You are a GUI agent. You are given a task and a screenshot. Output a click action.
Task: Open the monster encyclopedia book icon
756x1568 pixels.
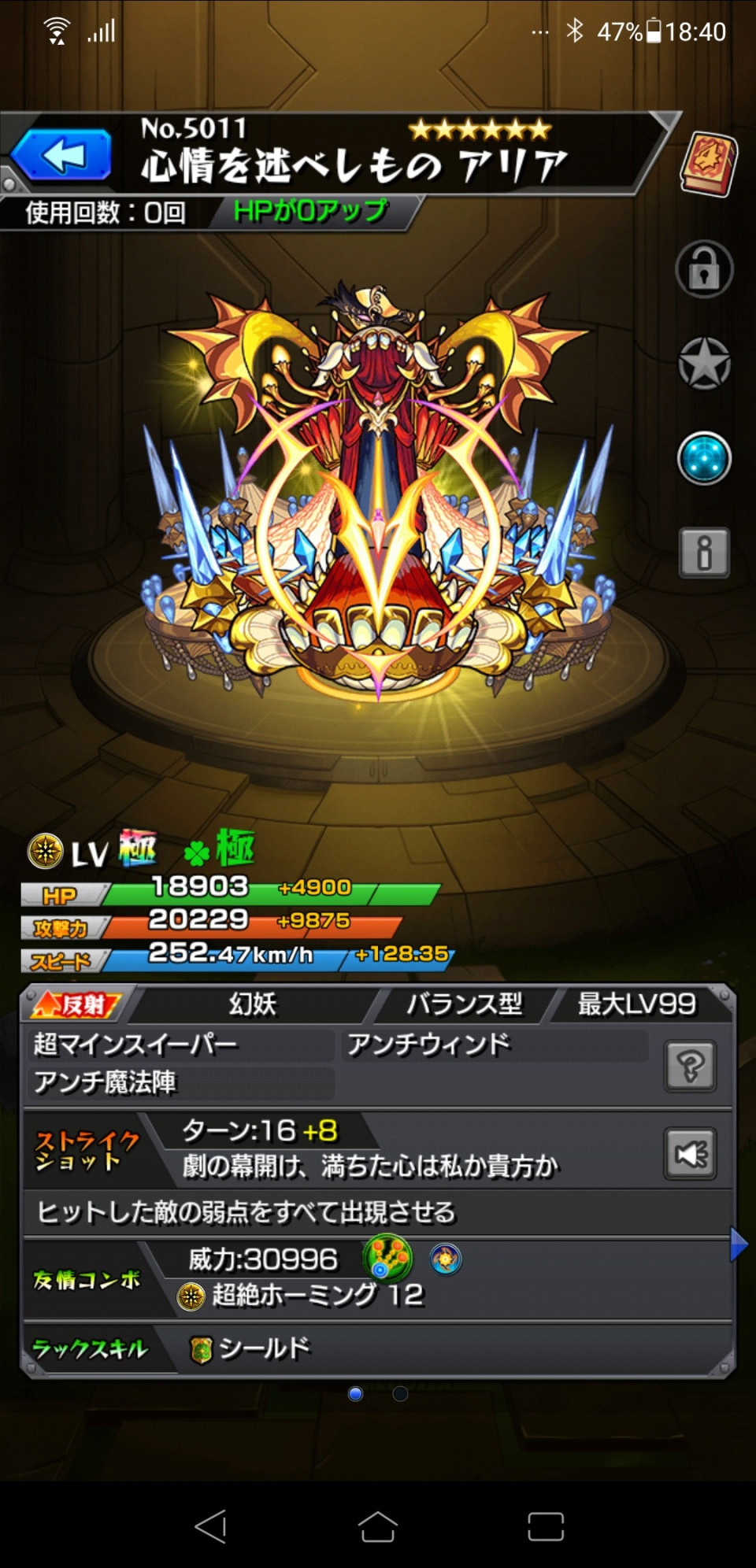tap(707, 164)
